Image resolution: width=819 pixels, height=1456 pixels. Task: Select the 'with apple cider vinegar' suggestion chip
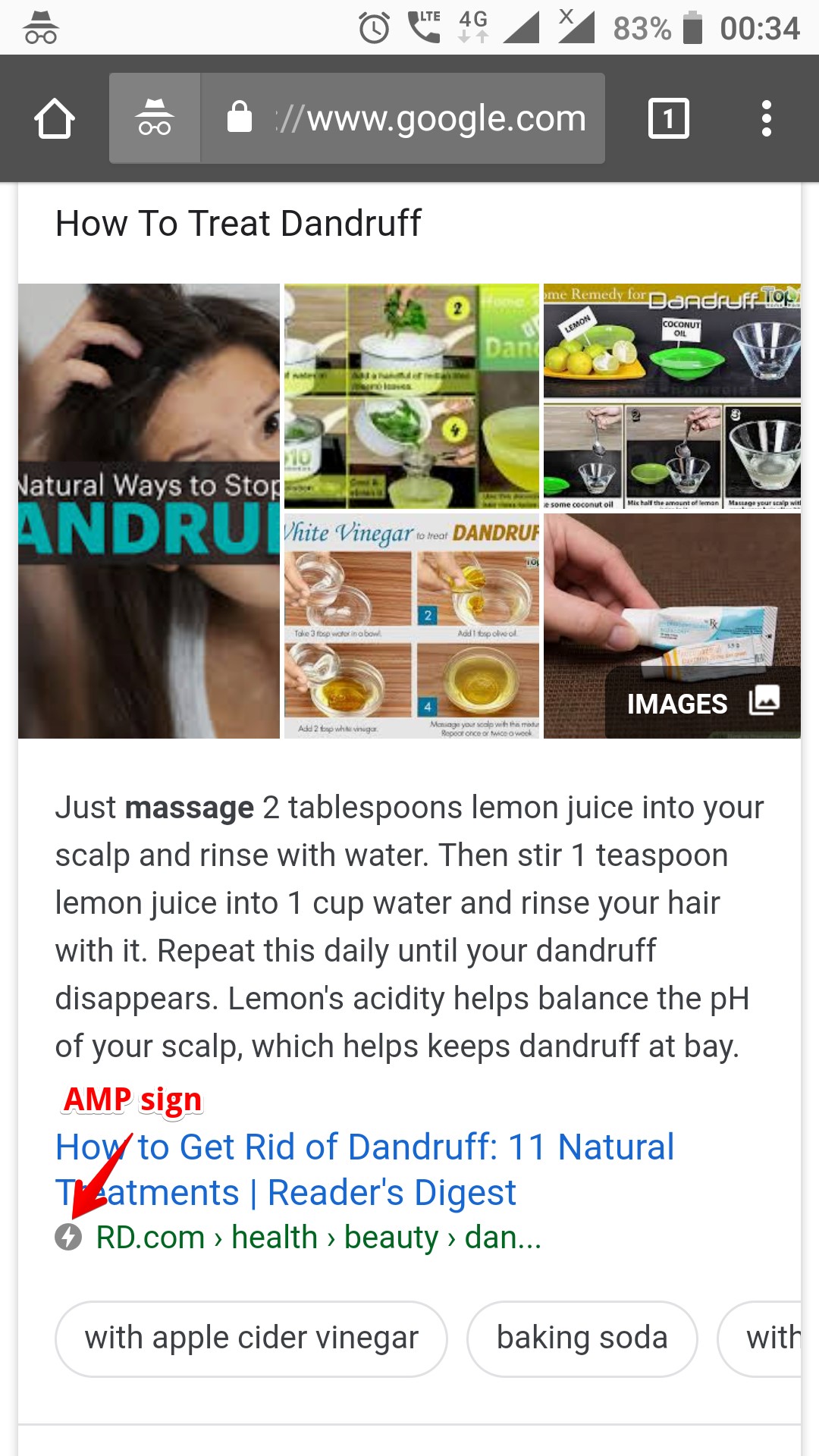[x=251, y=1338]
